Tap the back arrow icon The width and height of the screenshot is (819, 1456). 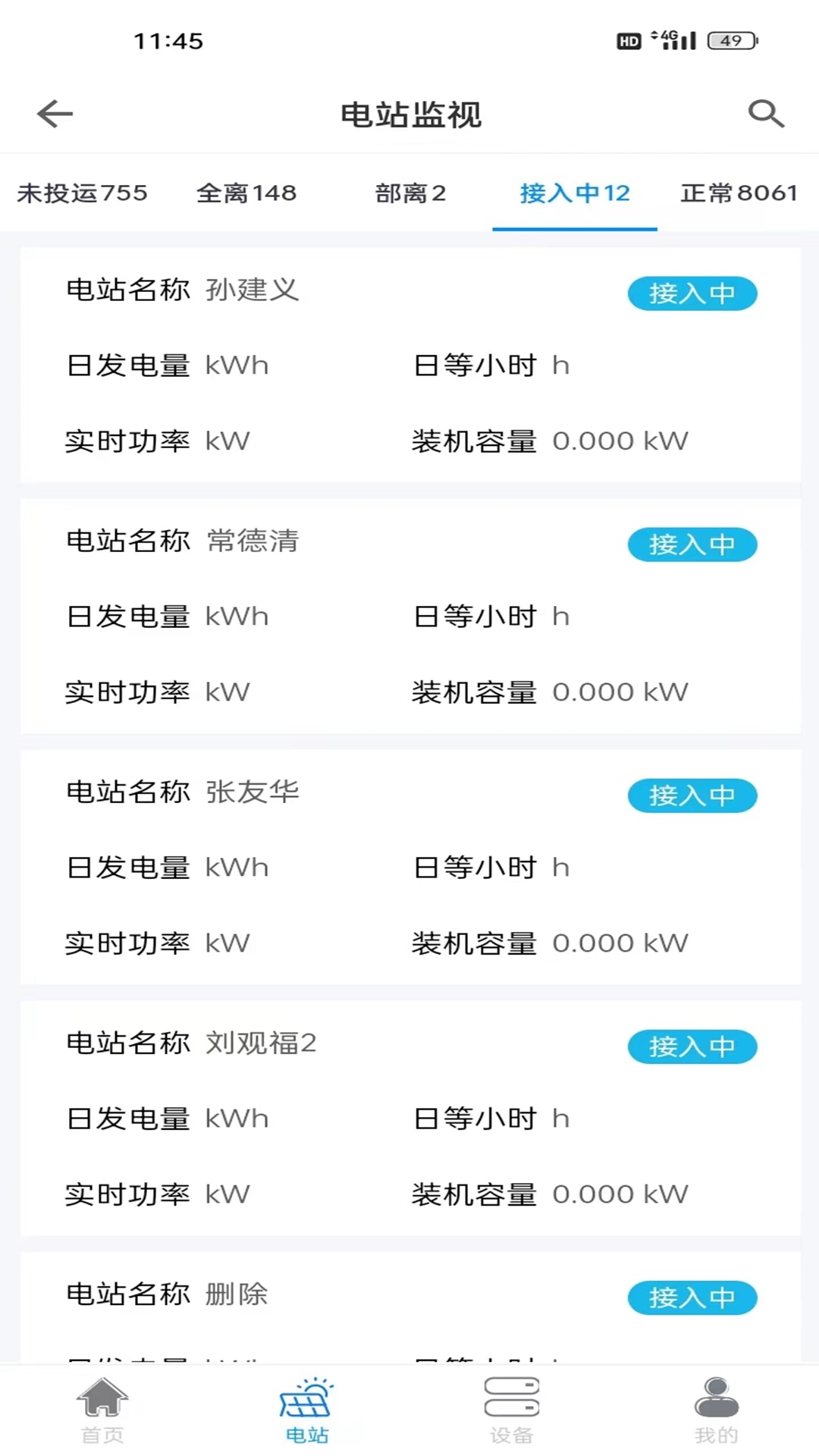coord(53,114)
